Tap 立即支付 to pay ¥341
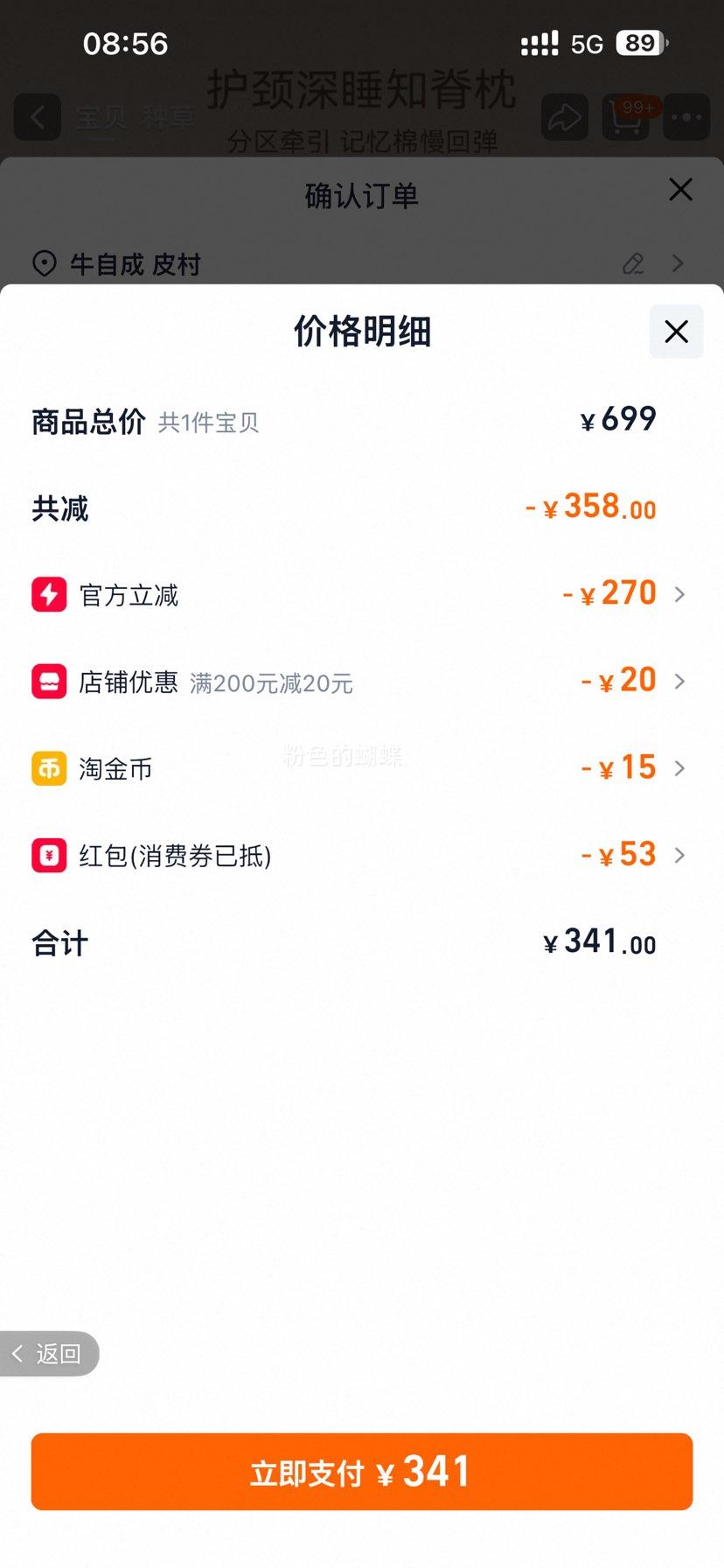The image size is (724, 1568). coord(362,1472)
